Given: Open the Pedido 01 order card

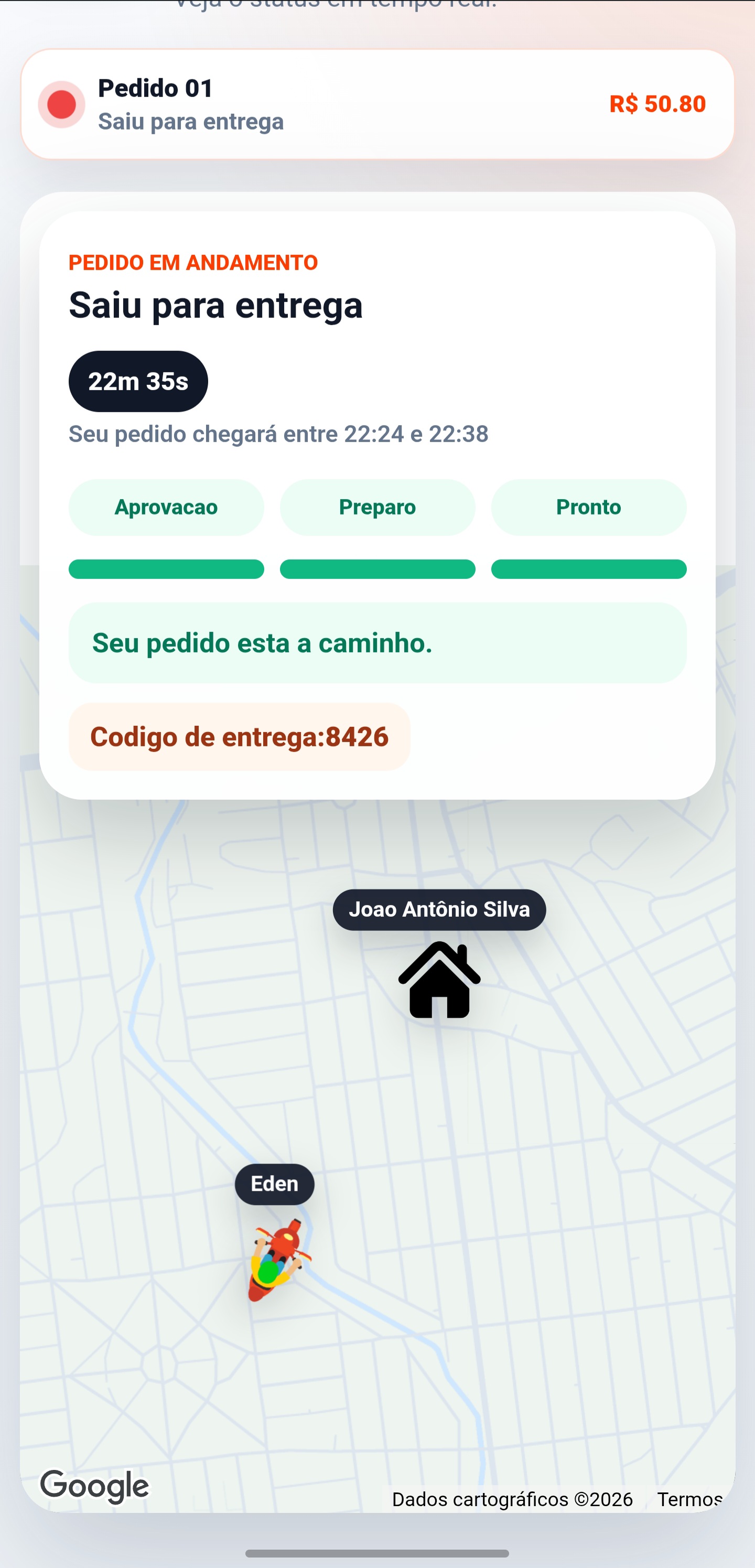Looking at the screenshot, I should click(x=377, y=104).
